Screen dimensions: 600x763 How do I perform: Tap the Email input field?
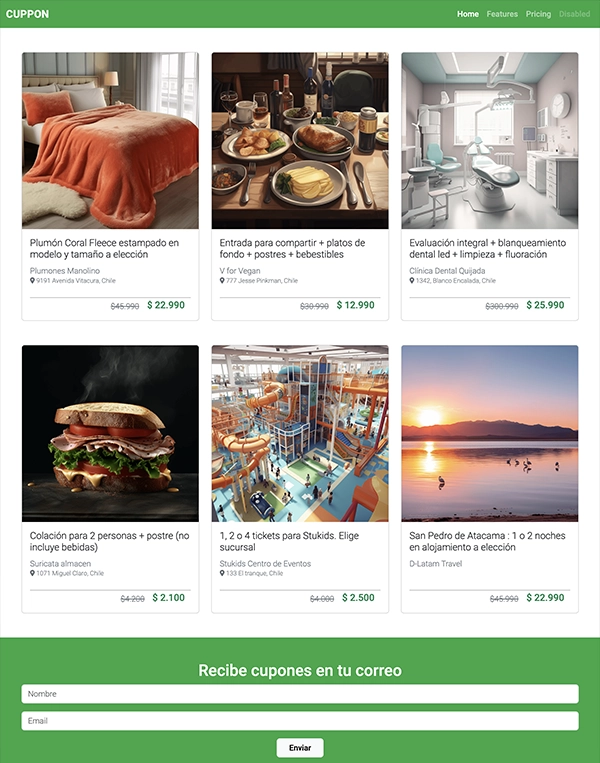point(300,721)
